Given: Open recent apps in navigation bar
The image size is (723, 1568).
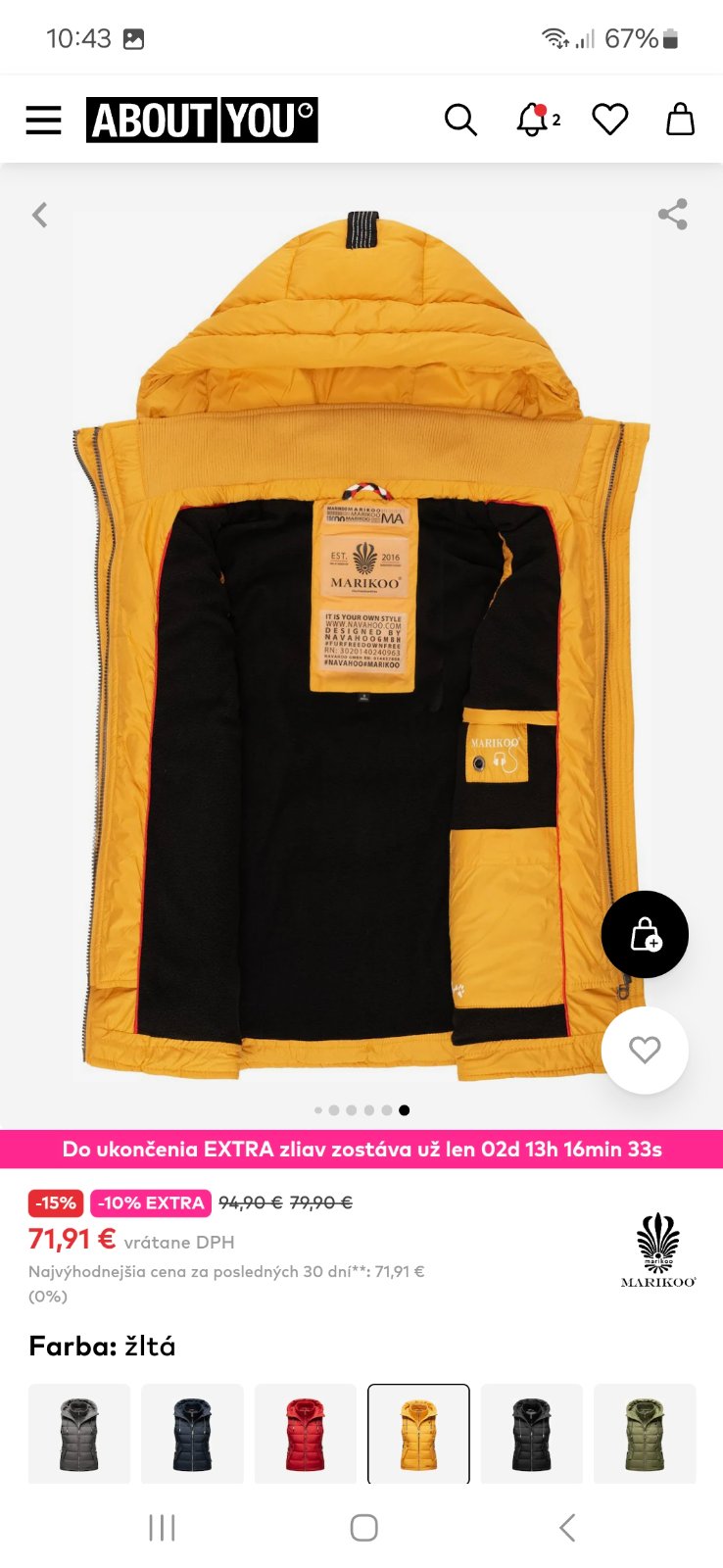Looking at the screenshot, I should 162,1527.
